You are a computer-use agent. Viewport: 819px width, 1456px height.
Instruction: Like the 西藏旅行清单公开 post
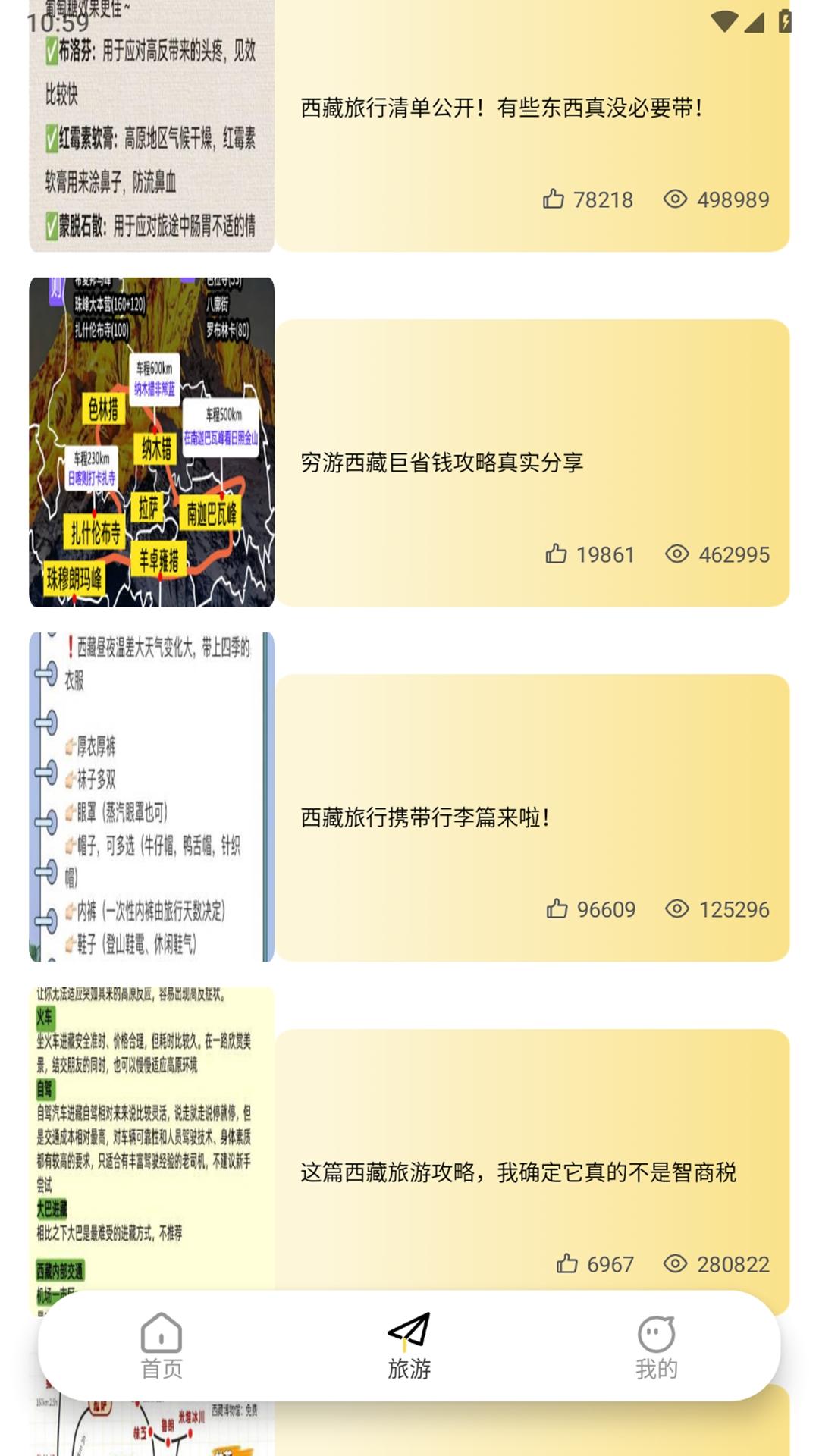pos(554,199)
